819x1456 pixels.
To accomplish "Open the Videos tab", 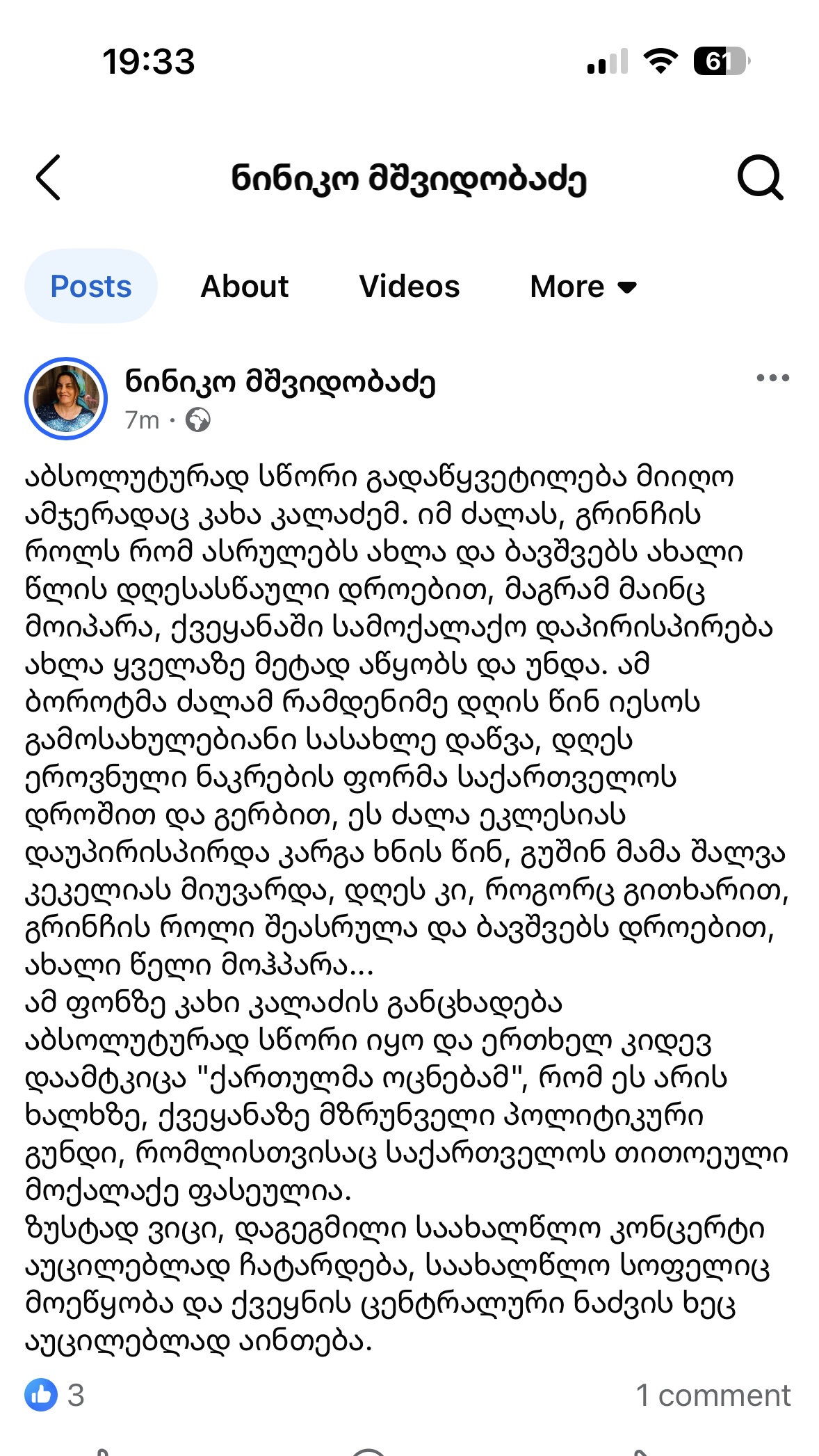I will (x=409, y=287).
